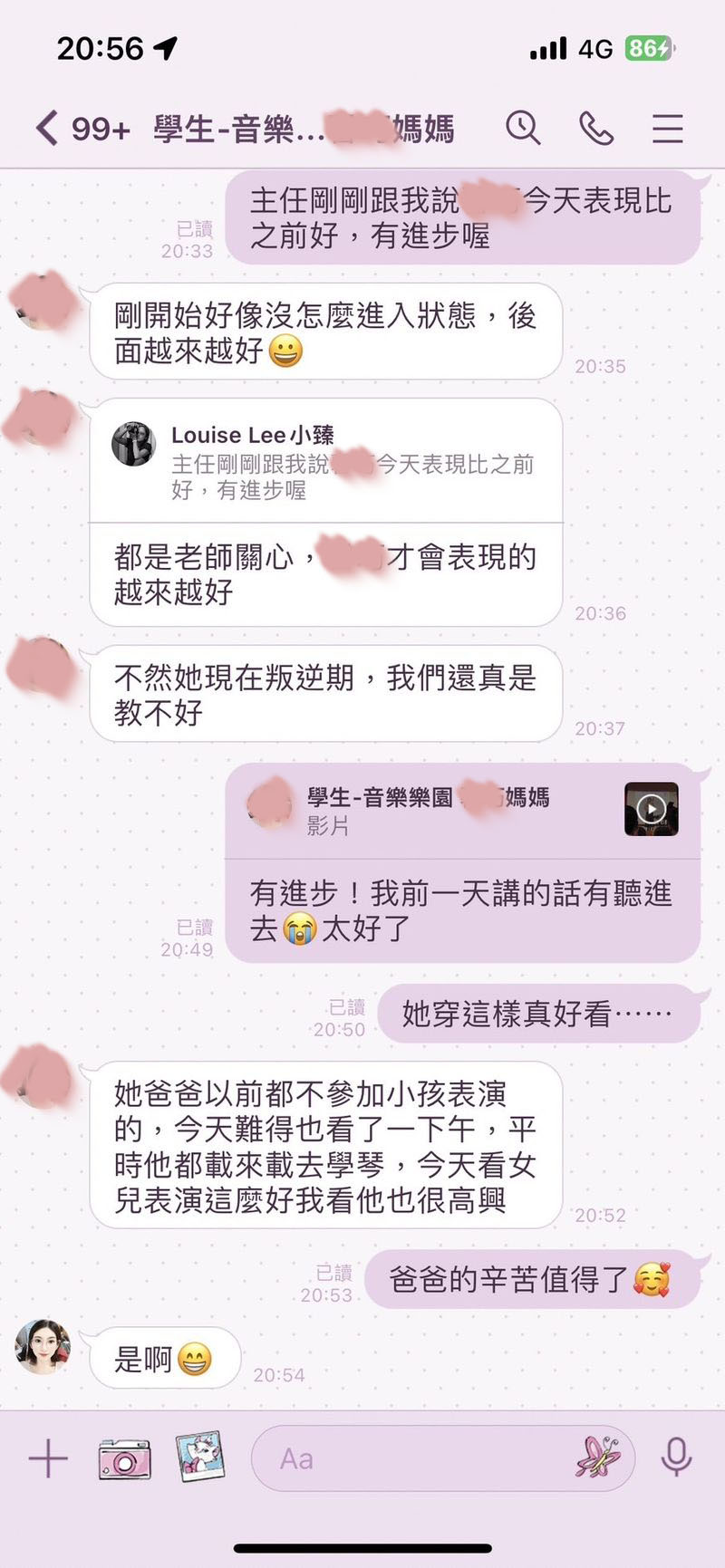The width and height of the screenshot is (725, 1568).
Task: Tap the microphone for voice message
Action: [x=676, y=1457]
